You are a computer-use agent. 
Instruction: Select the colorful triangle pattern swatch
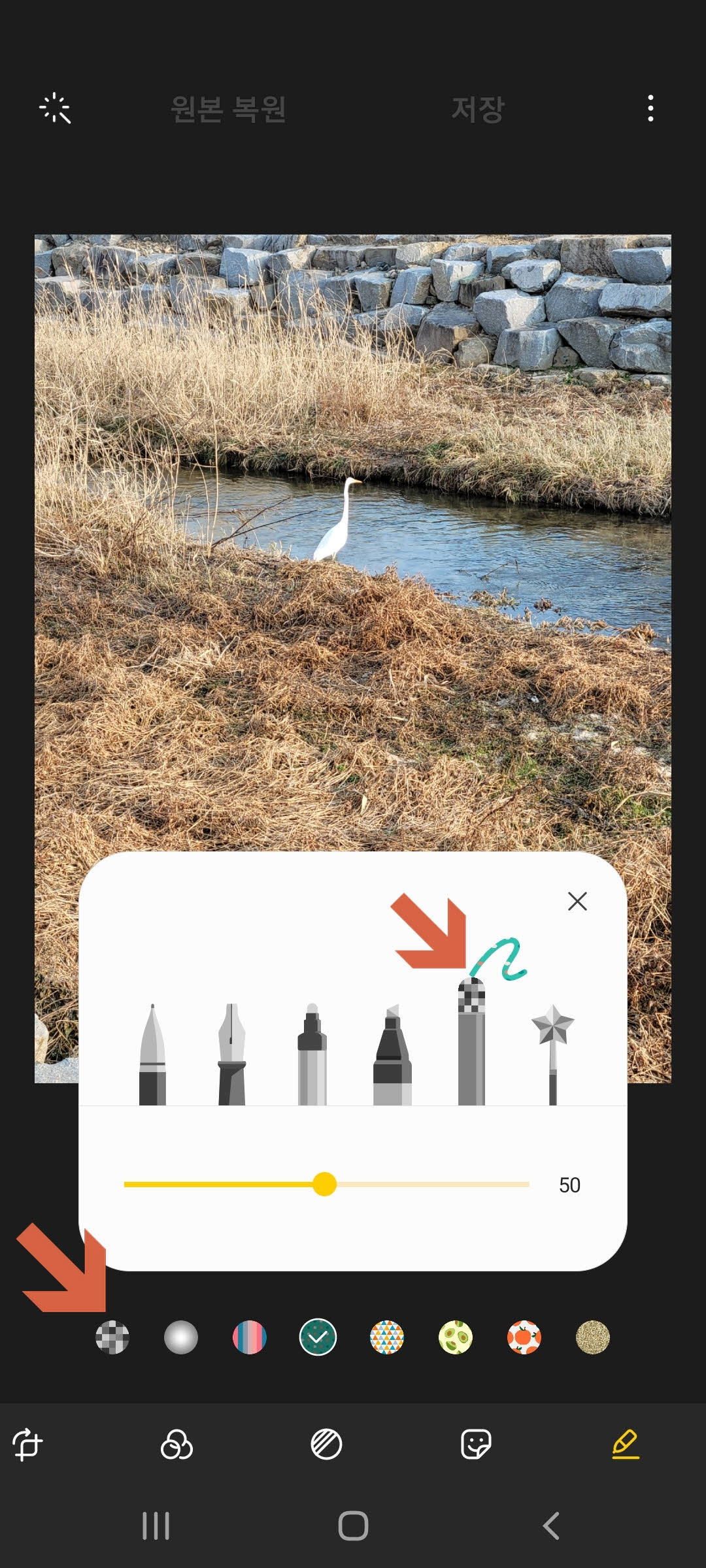point(387,1337)
